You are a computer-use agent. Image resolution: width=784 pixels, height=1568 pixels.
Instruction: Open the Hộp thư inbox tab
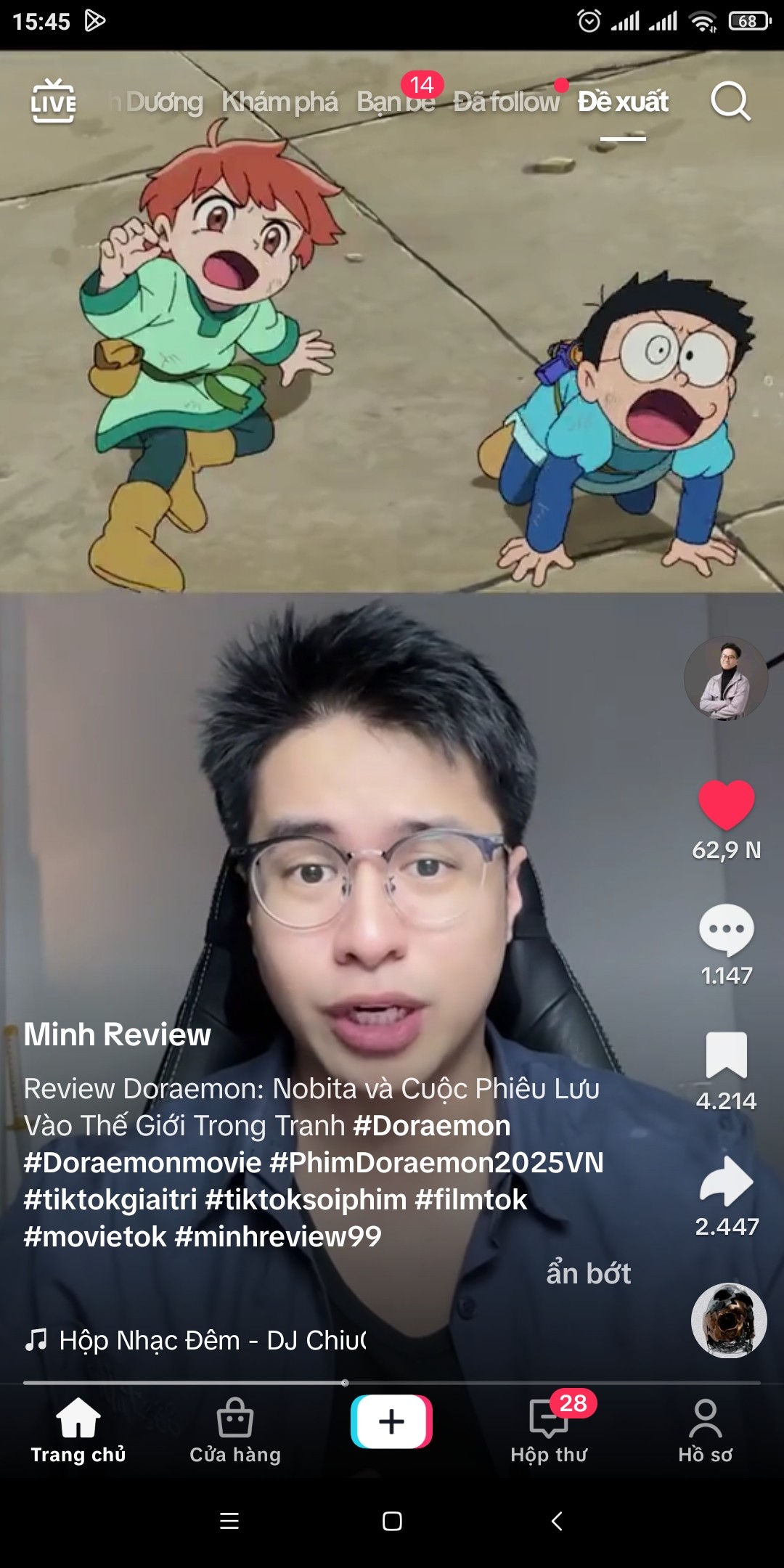coord(549,1431)
